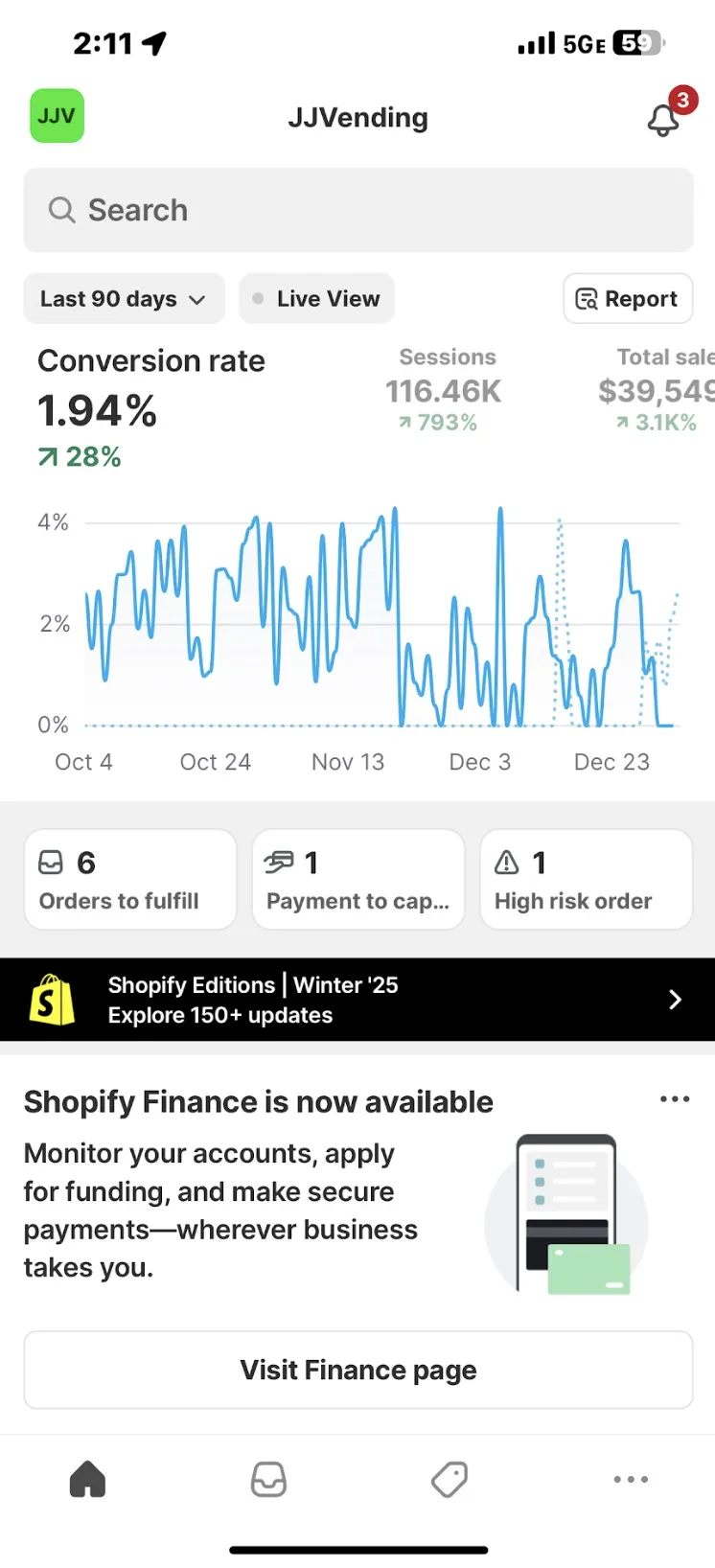
Task: Tap Visit Finance page
Action: pos(357,1370)
